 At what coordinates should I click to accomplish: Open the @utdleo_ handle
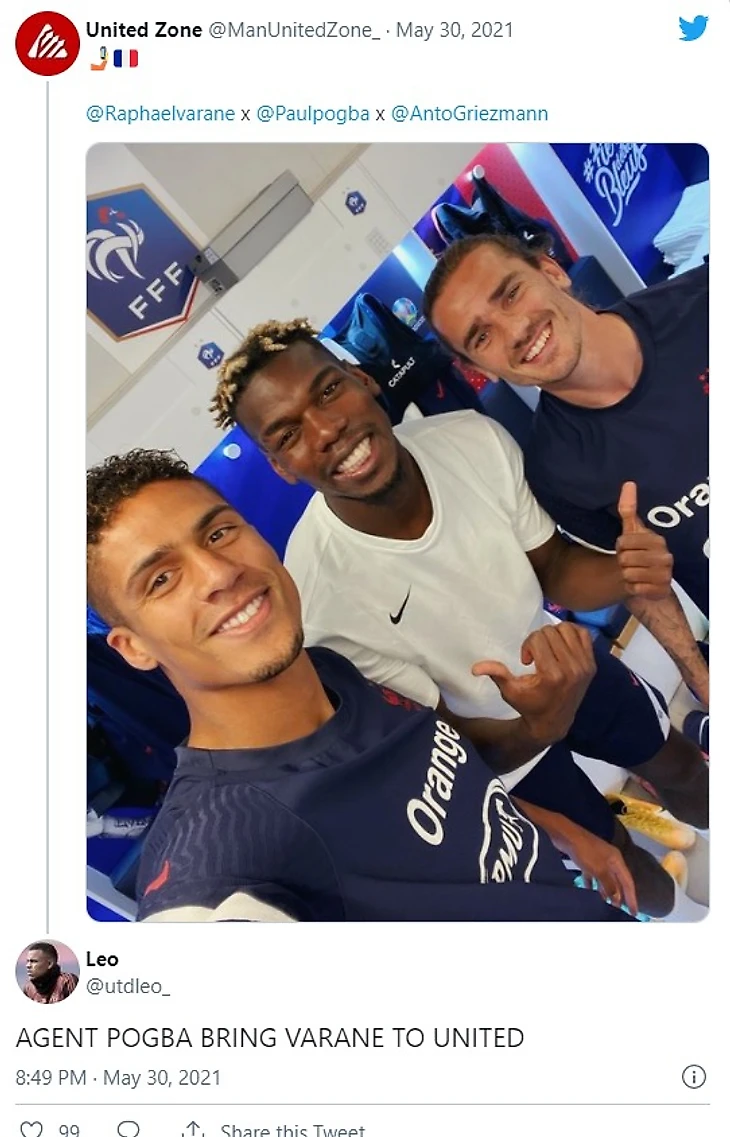pyautogui.click(x=128, y=987)
